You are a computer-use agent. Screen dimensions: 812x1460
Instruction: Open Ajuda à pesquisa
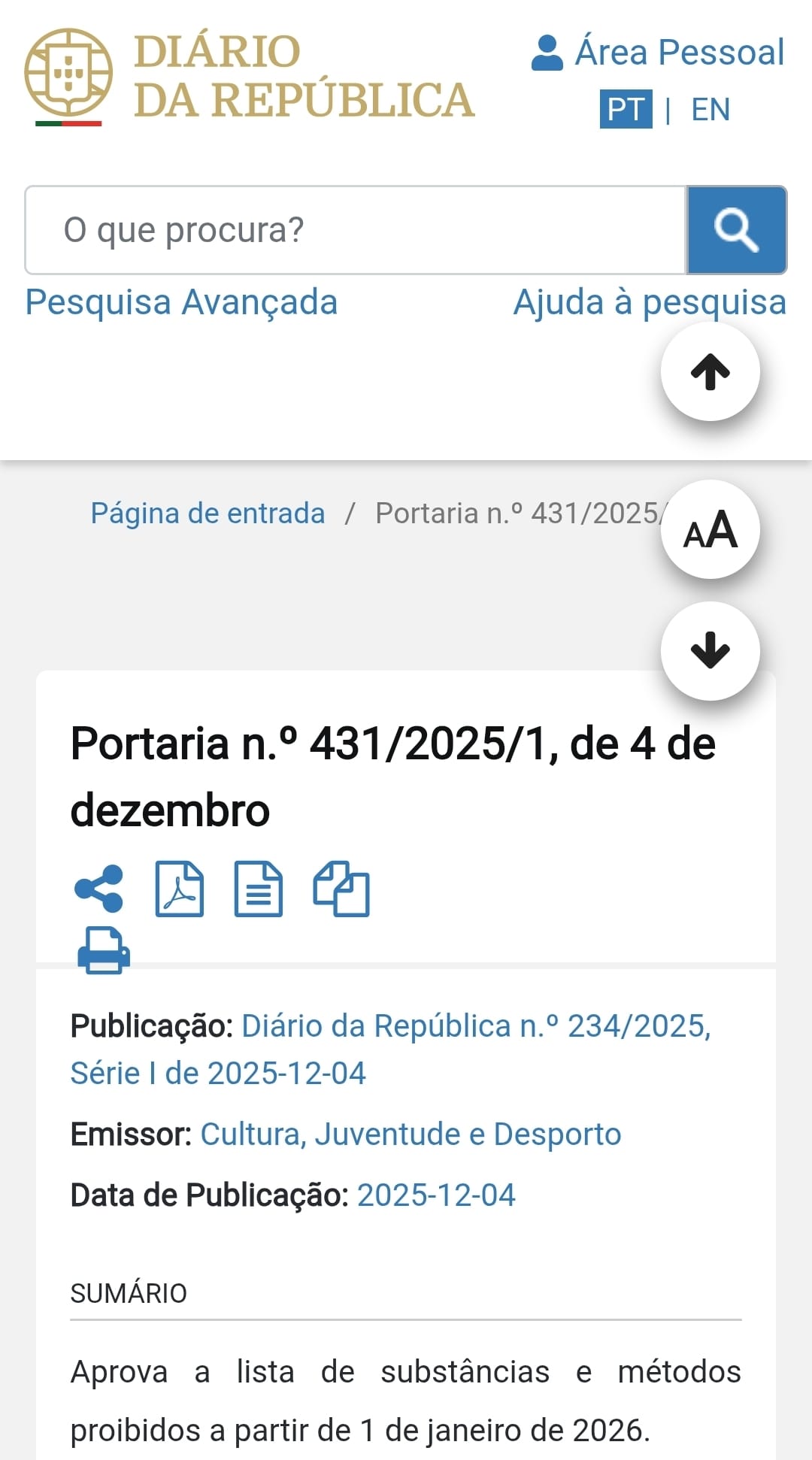(x=650, y=302)
